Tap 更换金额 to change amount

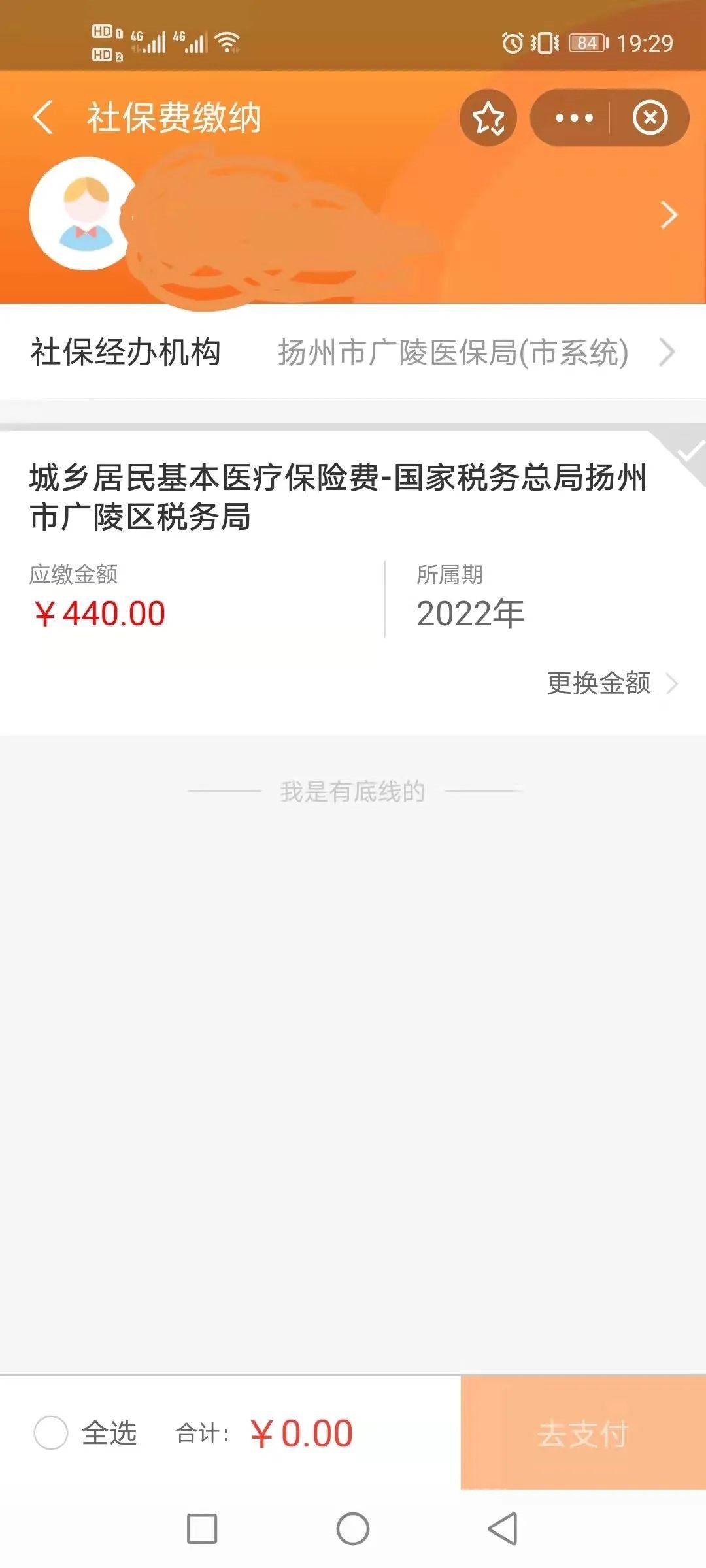pos(611,684)
